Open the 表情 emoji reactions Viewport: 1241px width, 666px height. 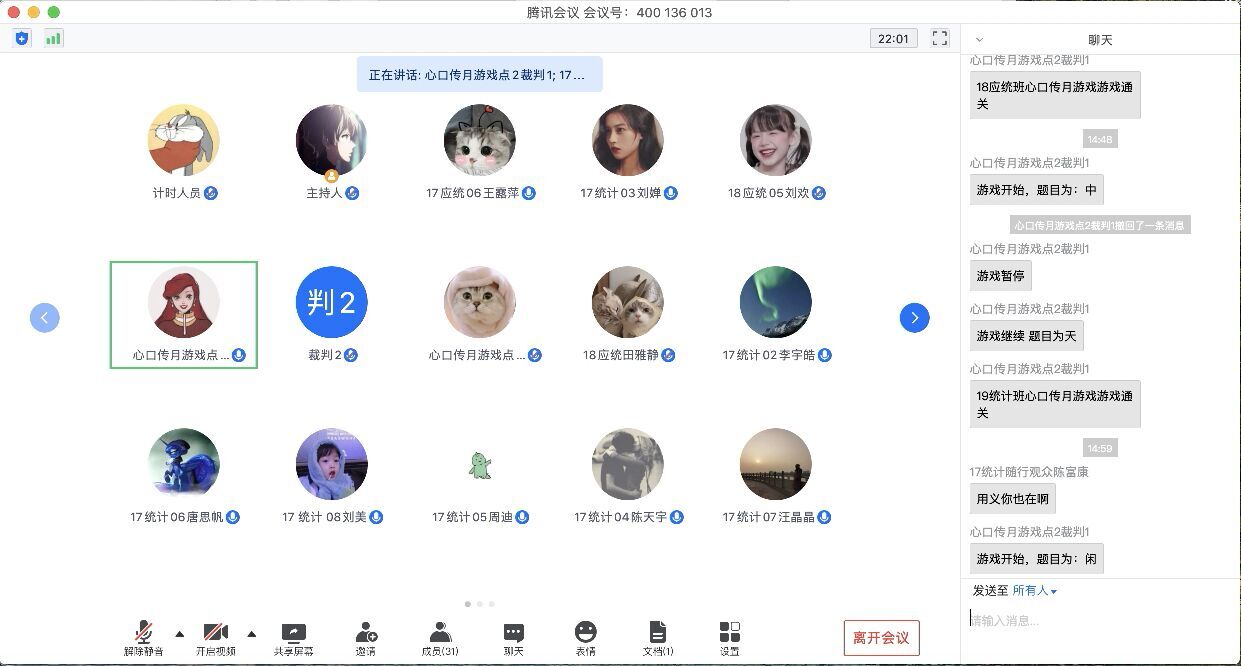point(585,637)
